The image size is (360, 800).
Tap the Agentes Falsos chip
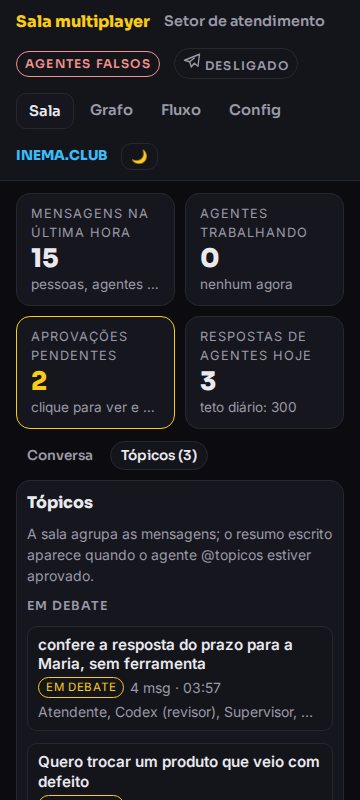tap(88, 64)
